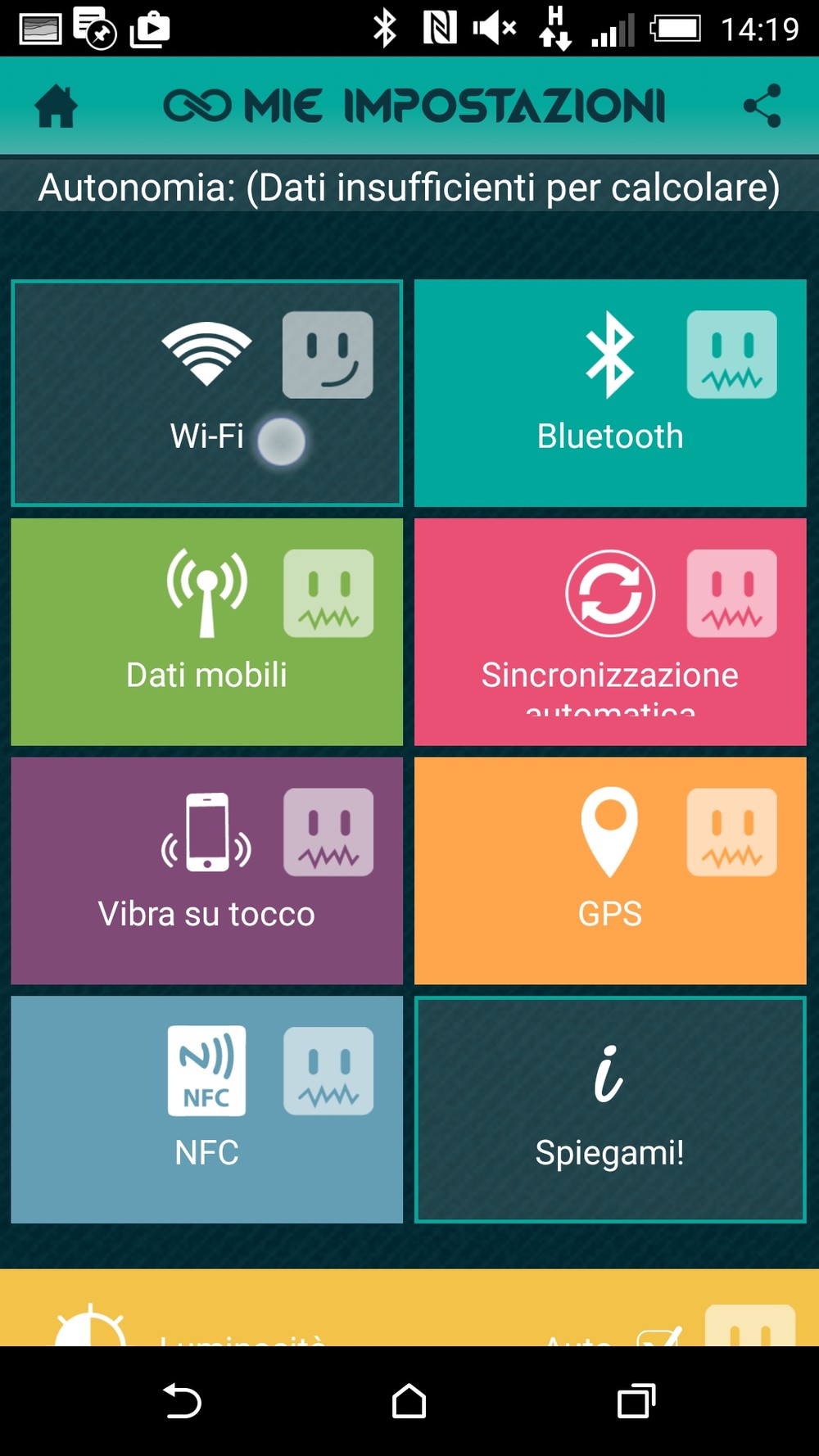Open the Spiegami! info tile
This screenshot has width=819, height=1456.
tap(610, 1110)
